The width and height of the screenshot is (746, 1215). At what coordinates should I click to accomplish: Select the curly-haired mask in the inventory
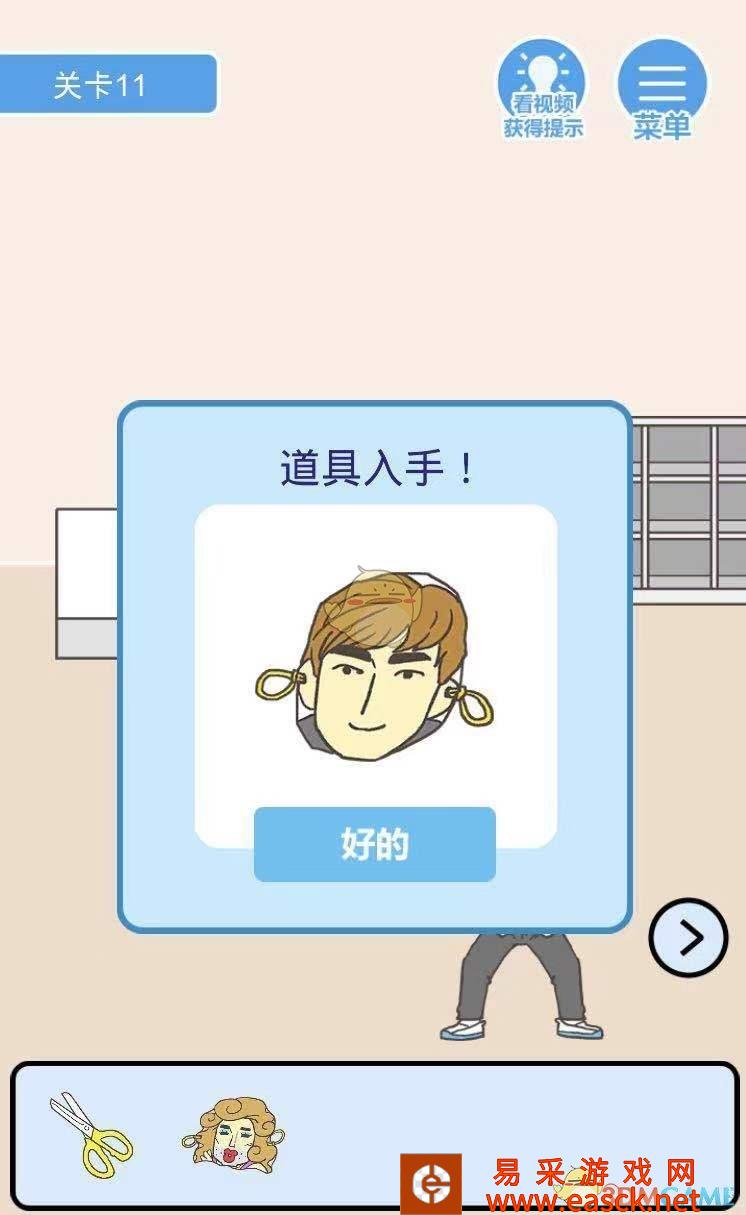click(233, 1135)
